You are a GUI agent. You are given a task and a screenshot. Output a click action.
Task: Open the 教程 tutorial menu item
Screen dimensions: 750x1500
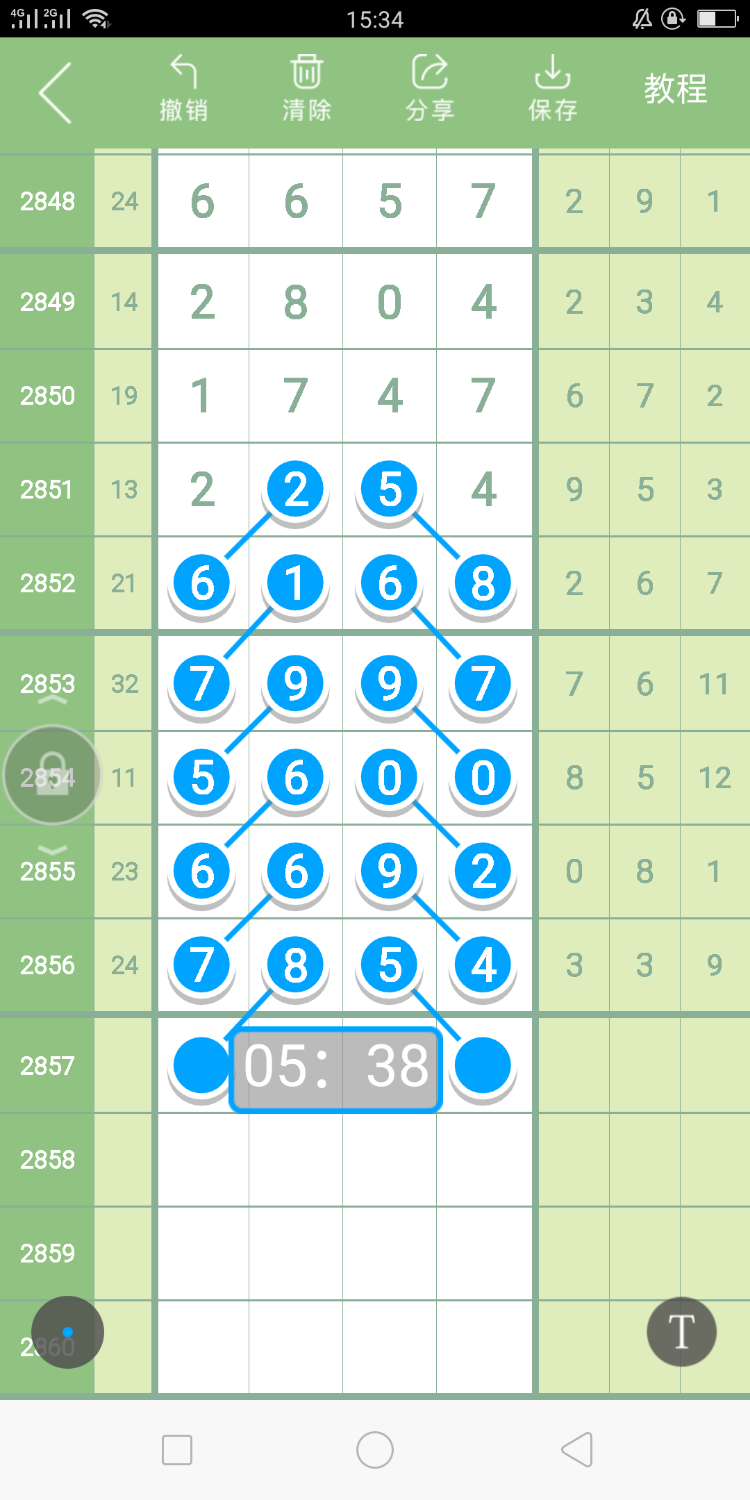(x=675, y=89)
